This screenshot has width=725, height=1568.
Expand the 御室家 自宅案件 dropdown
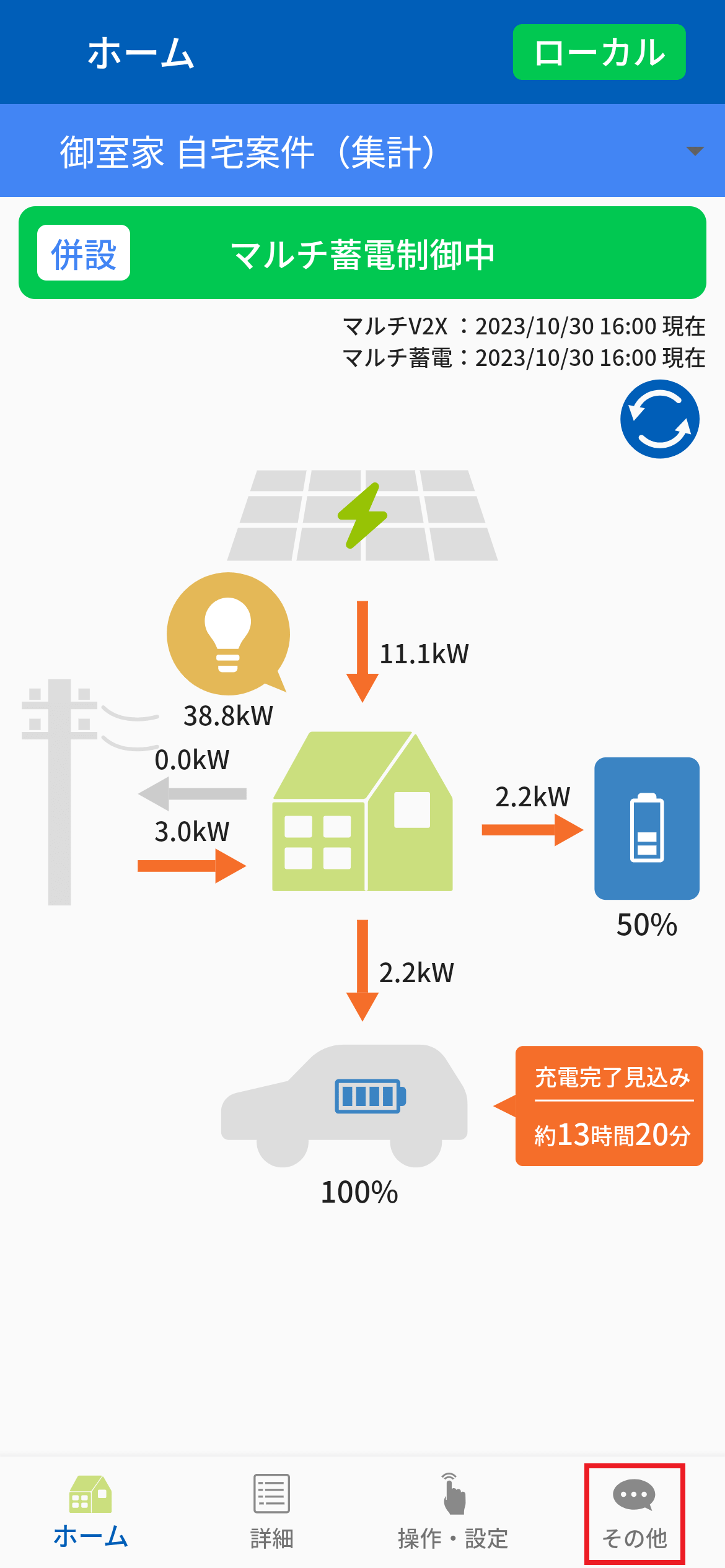[x=695, y=151]
